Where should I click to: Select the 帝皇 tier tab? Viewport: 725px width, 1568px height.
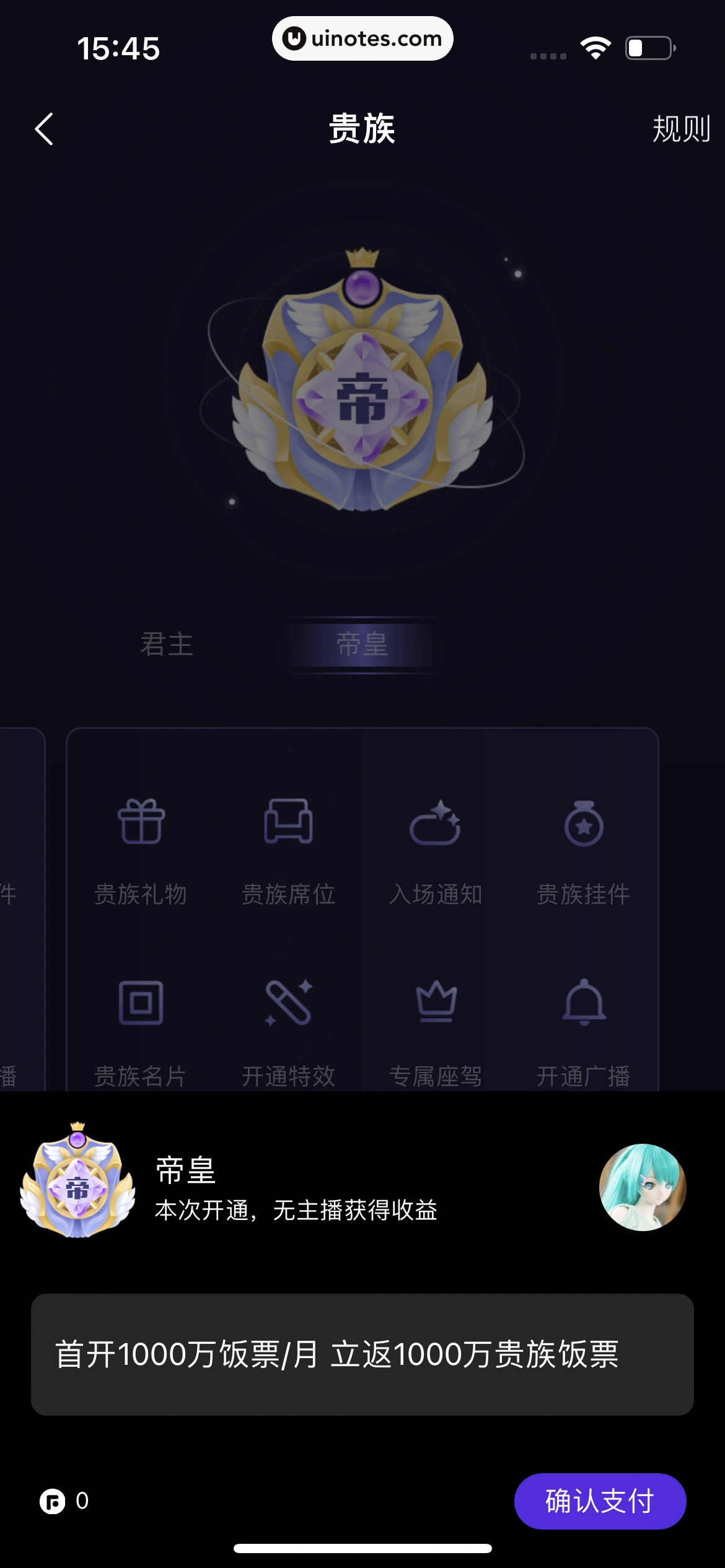[362, 644]
